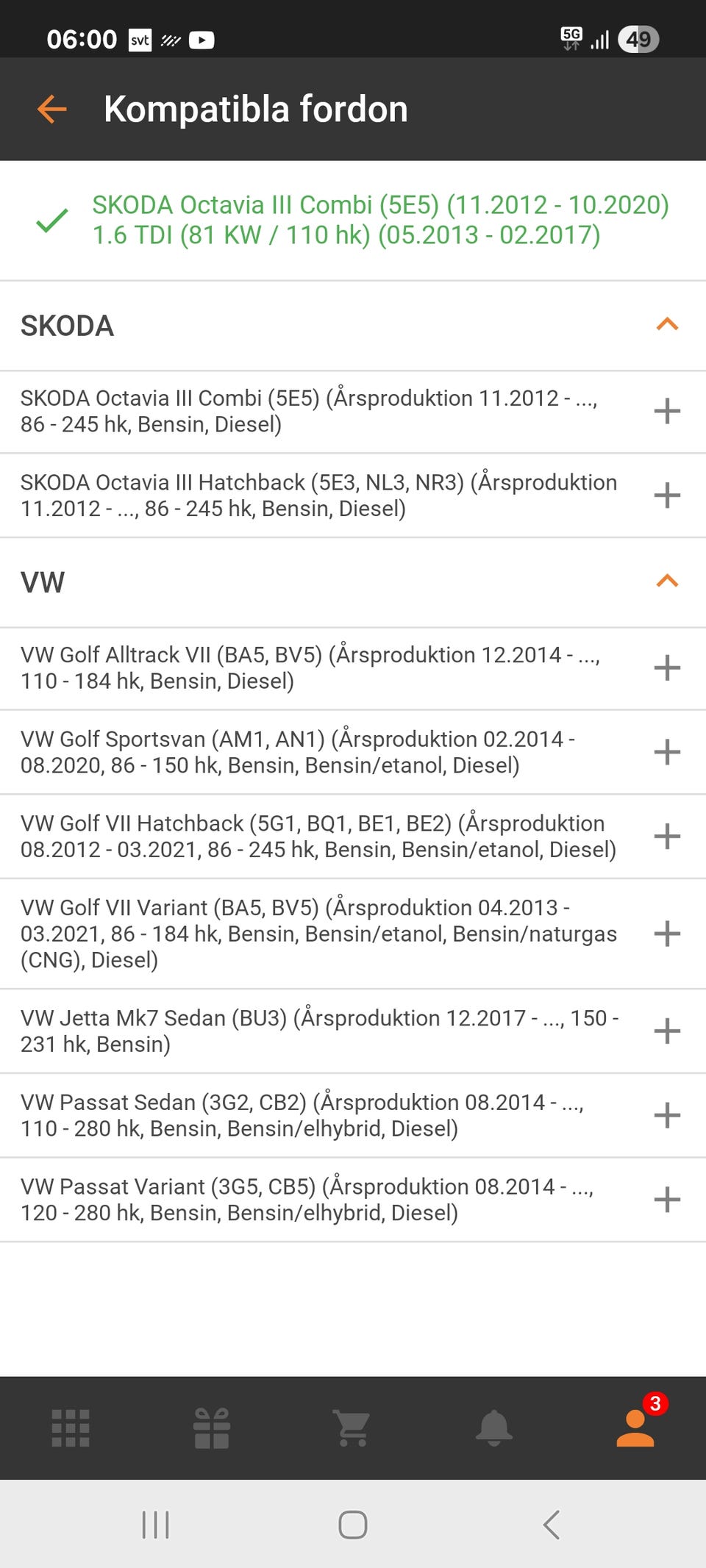Collapse the SKODA section
706x1568 pixels.
coord(666,325)
